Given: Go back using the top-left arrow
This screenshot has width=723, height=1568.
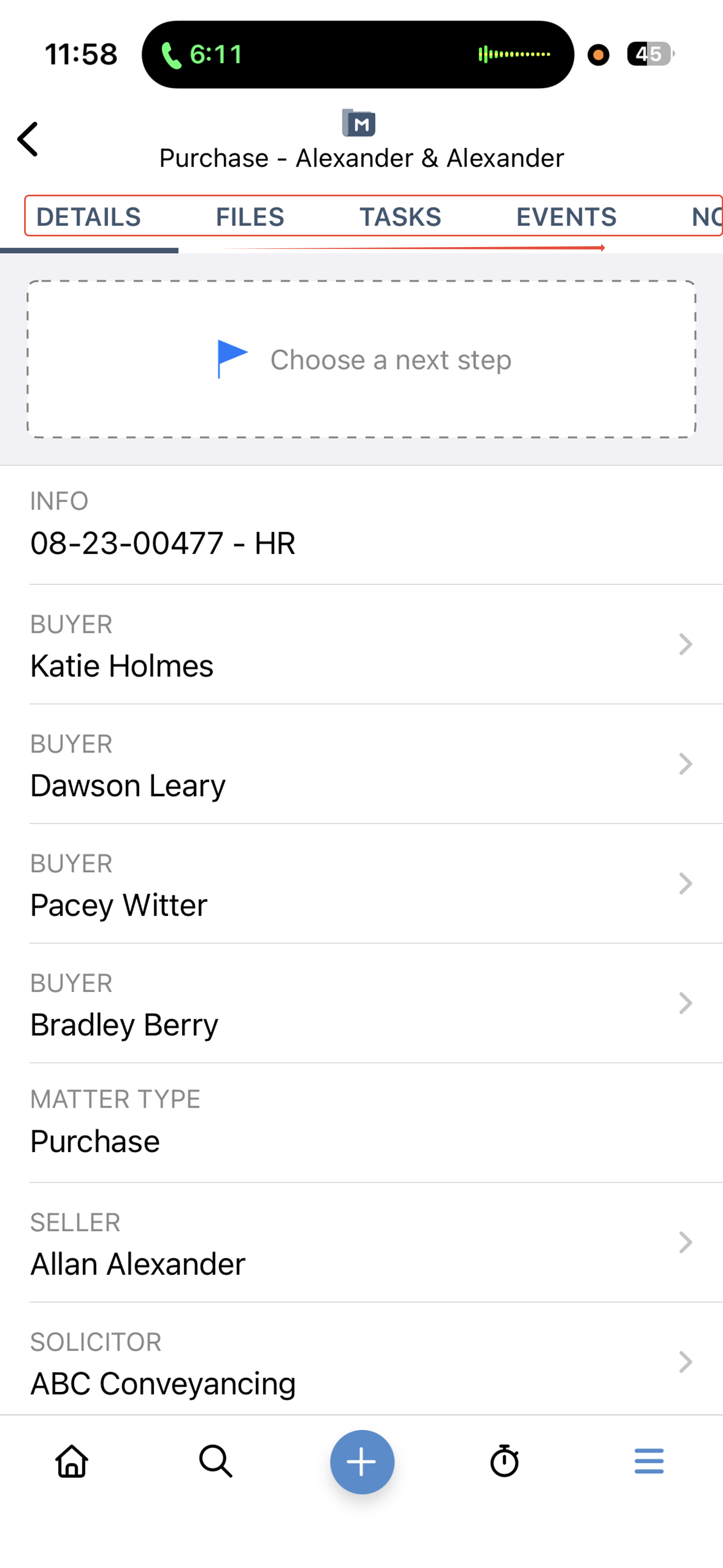Looking at the screenshot, I should (x=28, y=139).
